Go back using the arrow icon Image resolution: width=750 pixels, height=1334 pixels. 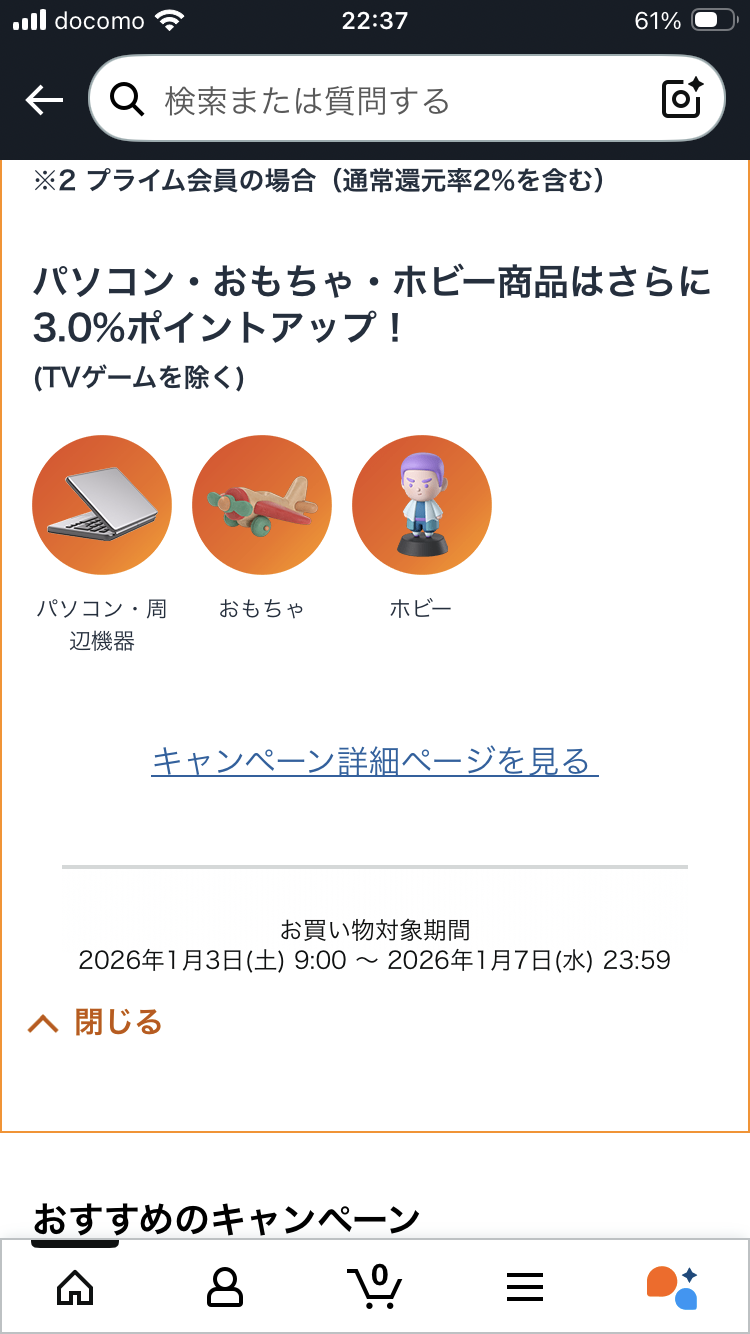click(x=44, y=99)
